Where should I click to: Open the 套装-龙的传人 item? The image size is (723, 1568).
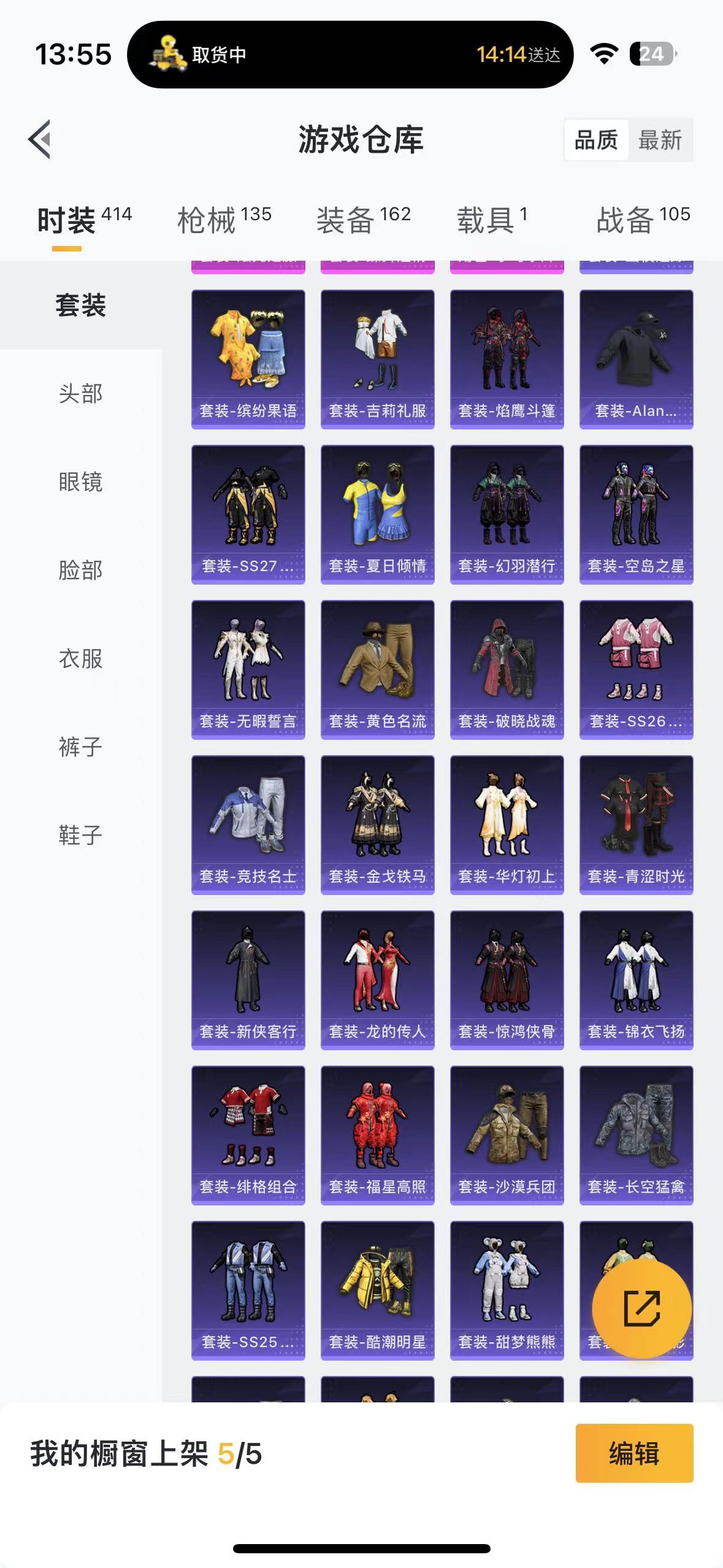pos(378,980)
